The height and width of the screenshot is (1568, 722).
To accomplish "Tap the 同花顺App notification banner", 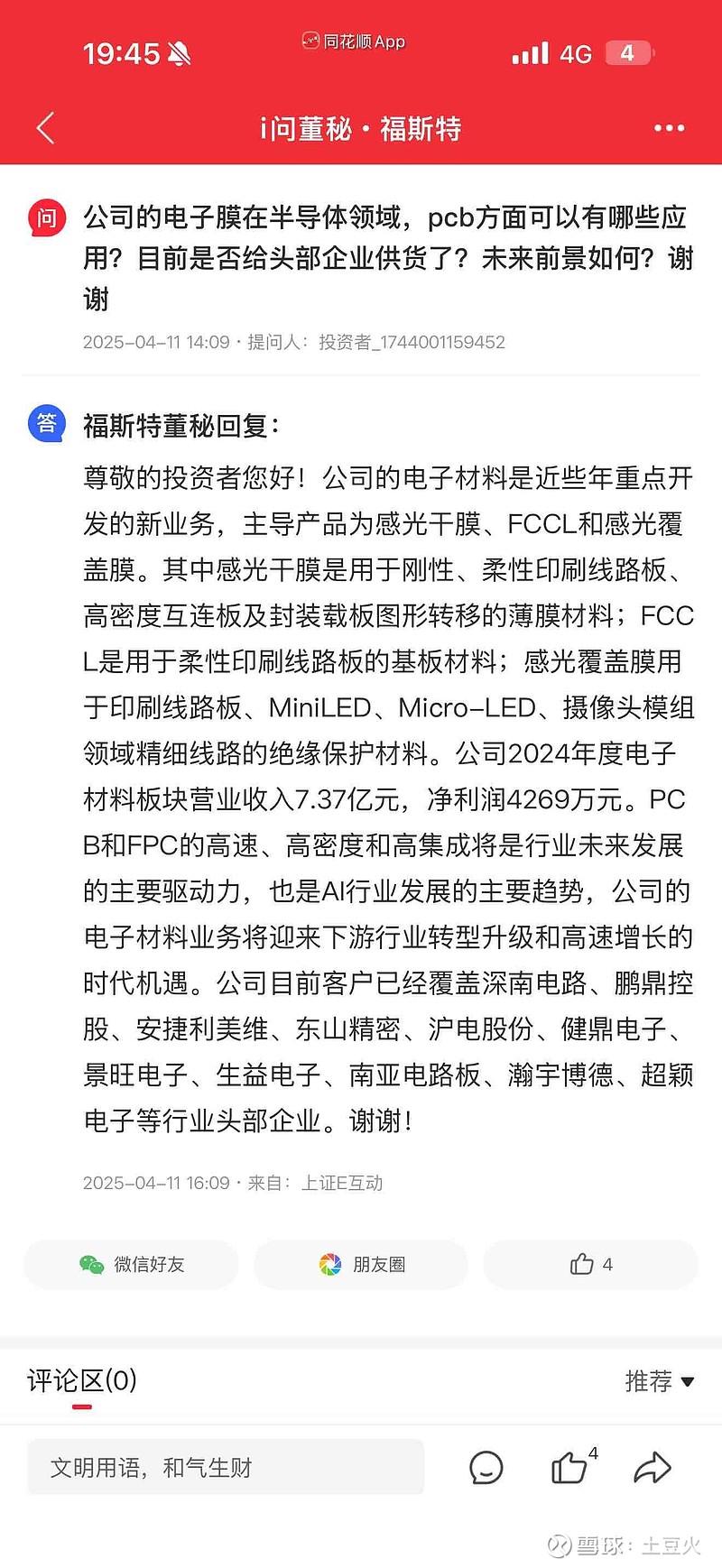I will click(352, 42).
